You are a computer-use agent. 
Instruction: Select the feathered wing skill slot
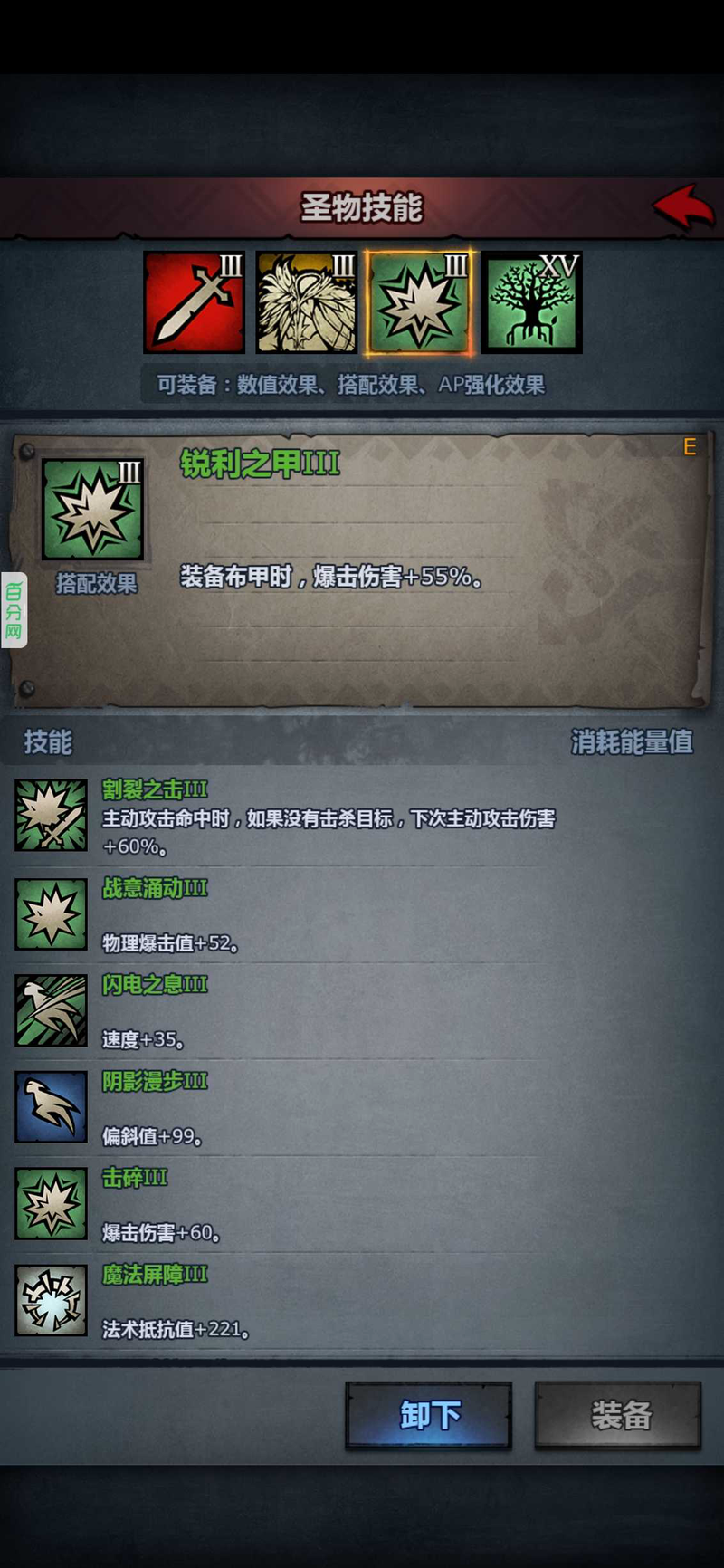[306, 302]
